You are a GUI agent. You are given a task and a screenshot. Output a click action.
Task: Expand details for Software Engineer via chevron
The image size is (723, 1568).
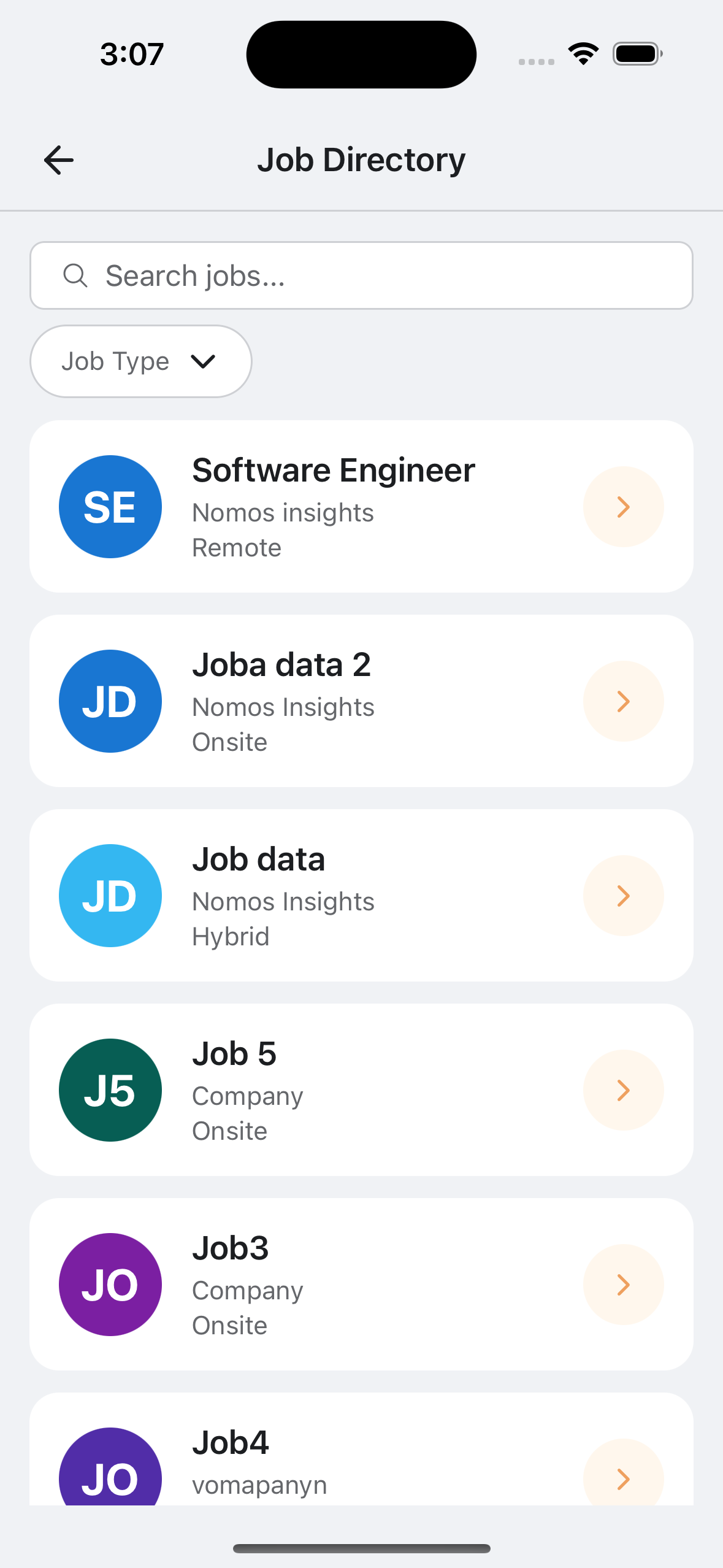pyautogui.click(x=623, y=506)
